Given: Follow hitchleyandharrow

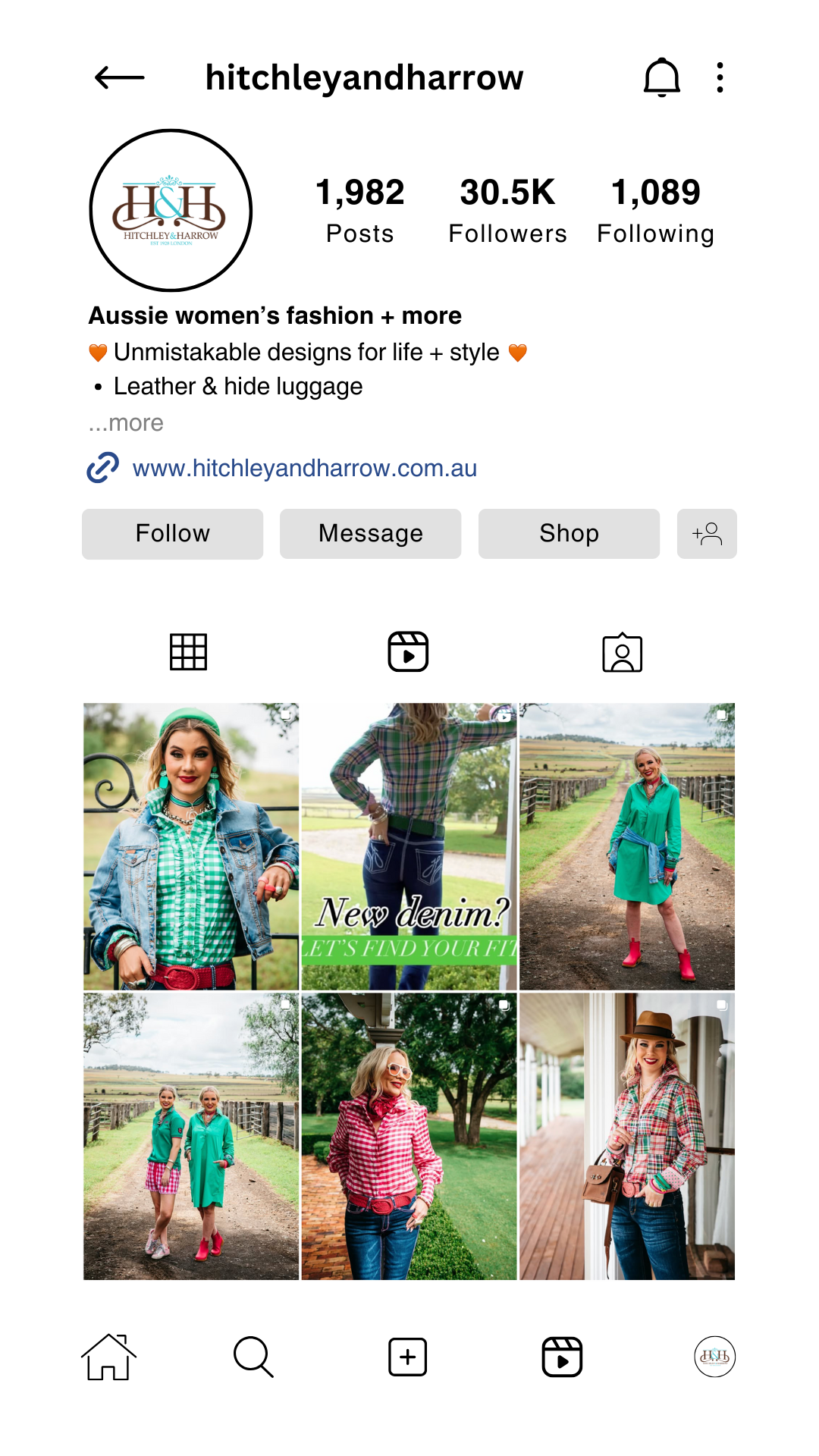Looking at the screenshot, I should [x=173, y=534].
